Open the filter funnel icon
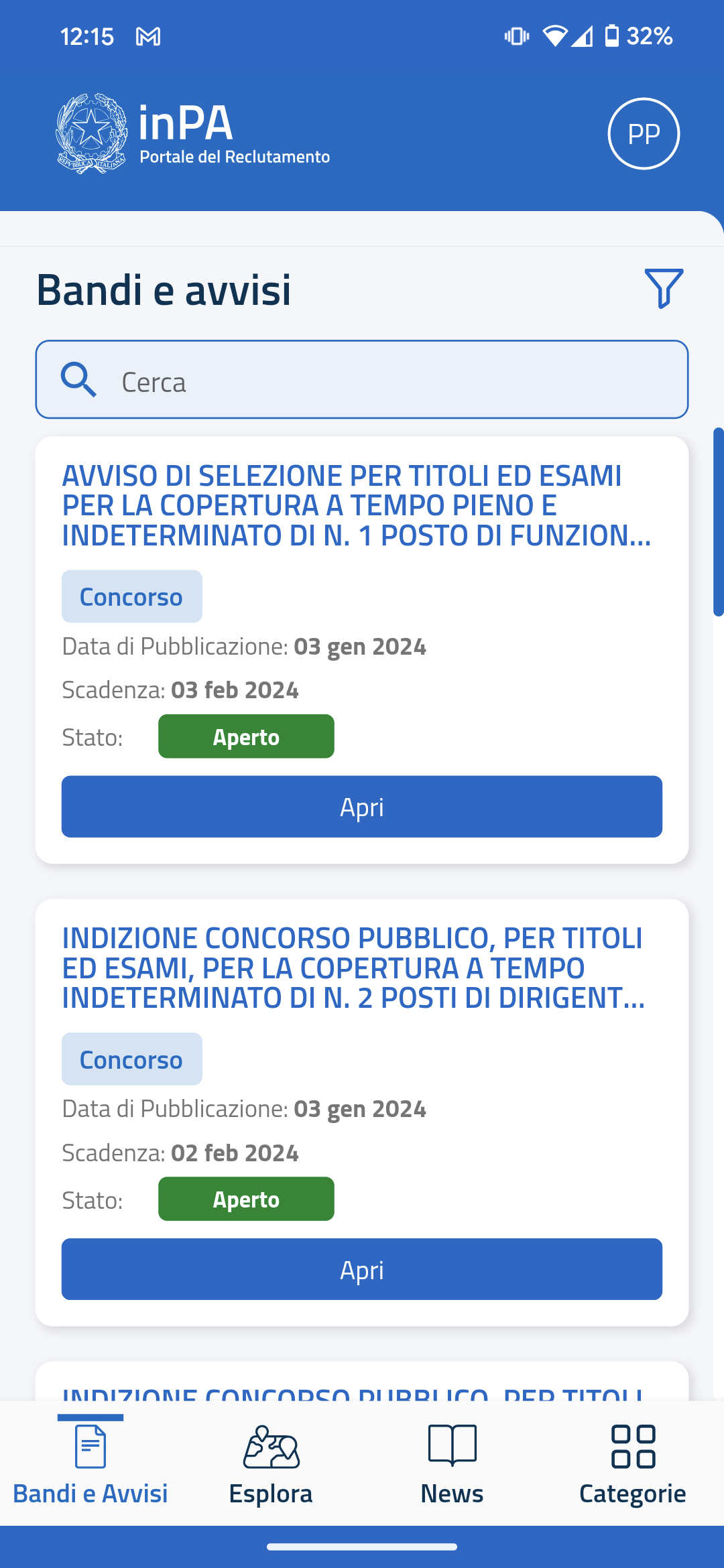The height and width of the screenshot is (1568, 724). (x=663, y=289)
